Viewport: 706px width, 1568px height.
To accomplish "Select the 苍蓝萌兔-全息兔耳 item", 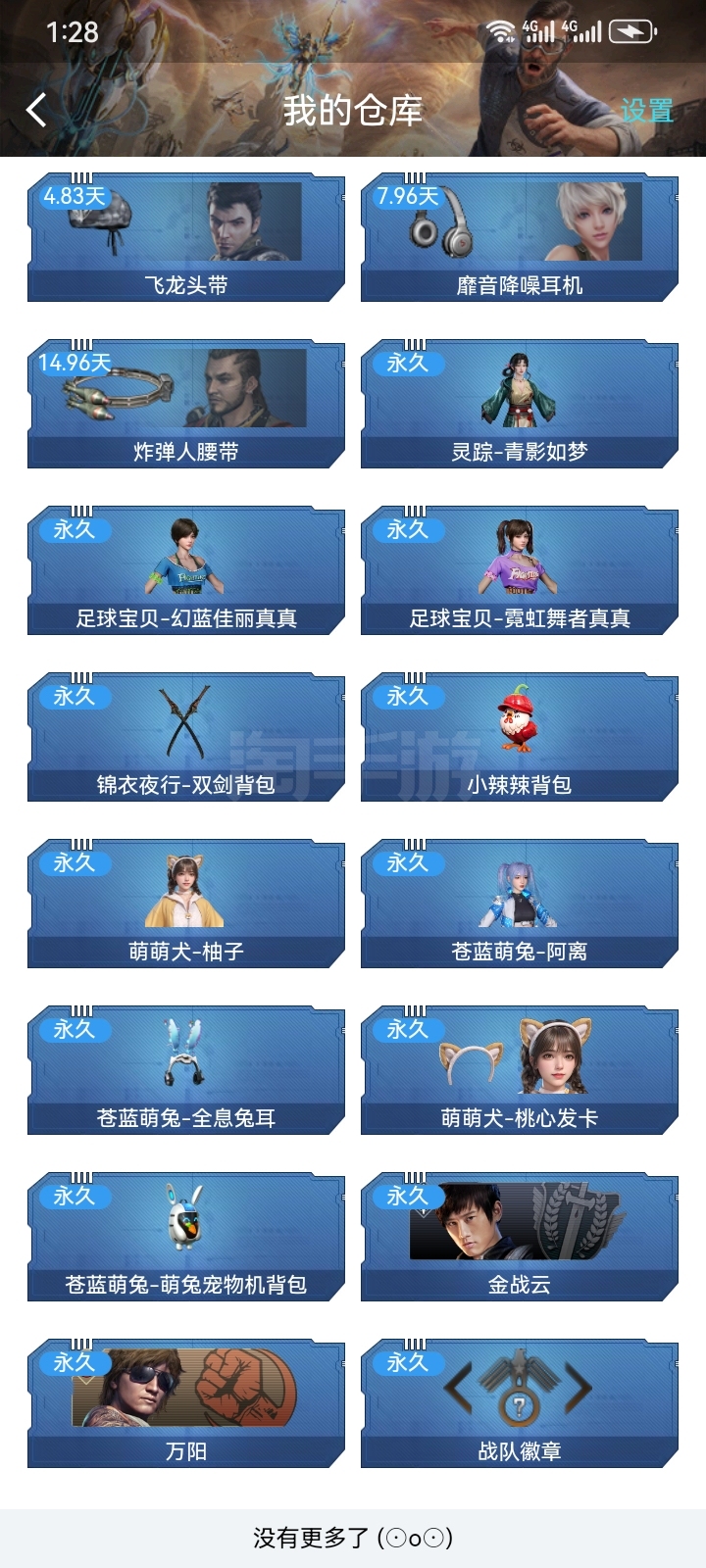I will (x=186, y=1071).
